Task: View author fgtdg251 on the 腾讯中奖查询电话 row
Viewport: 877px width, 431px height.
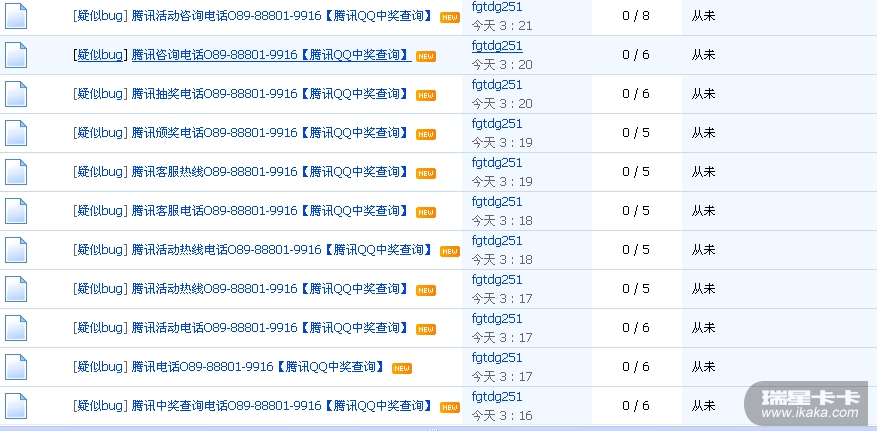Action: [x=497, y=397]
